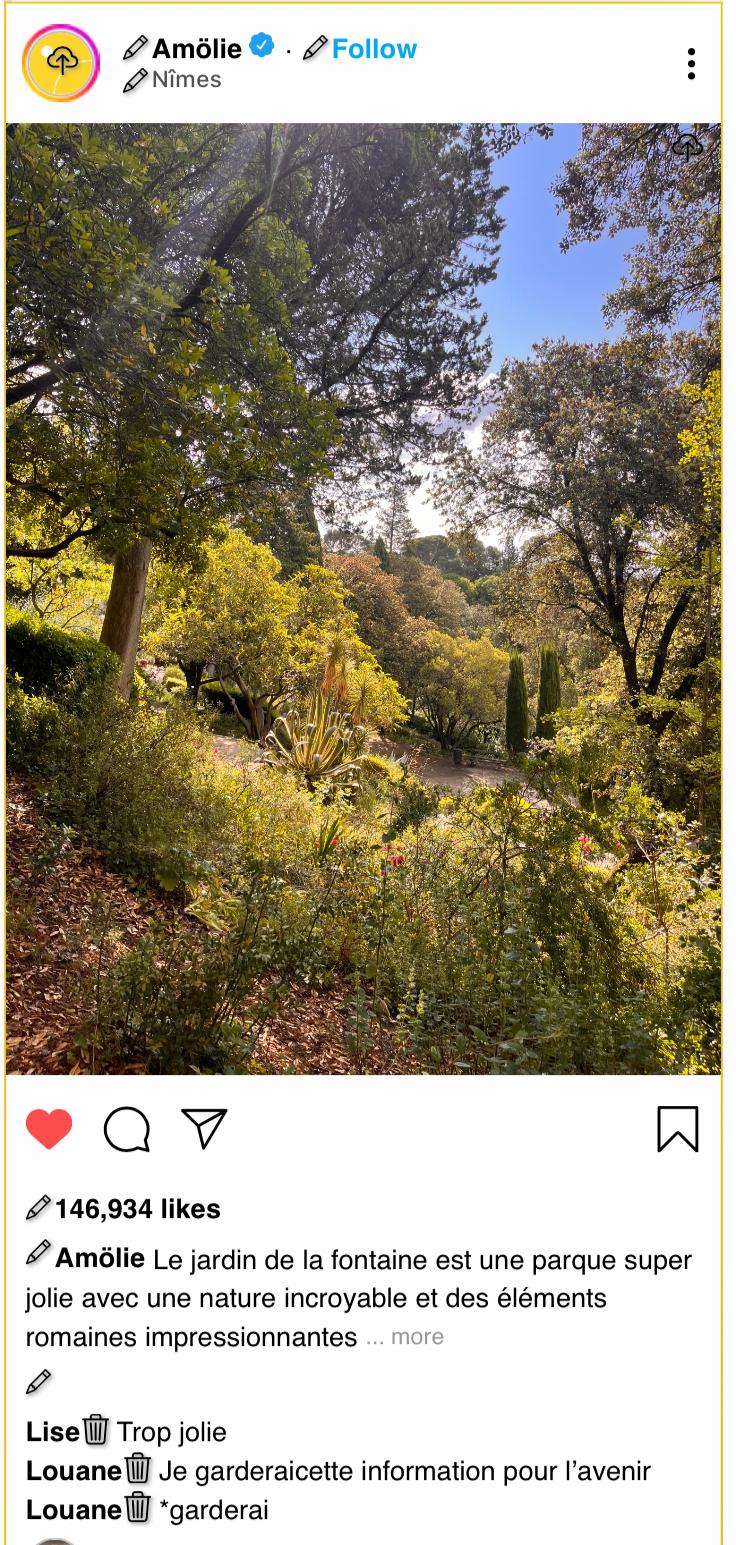Tap the Follow link next to Amölie
The image size is (736, 1545).
(x=374, y=48)
